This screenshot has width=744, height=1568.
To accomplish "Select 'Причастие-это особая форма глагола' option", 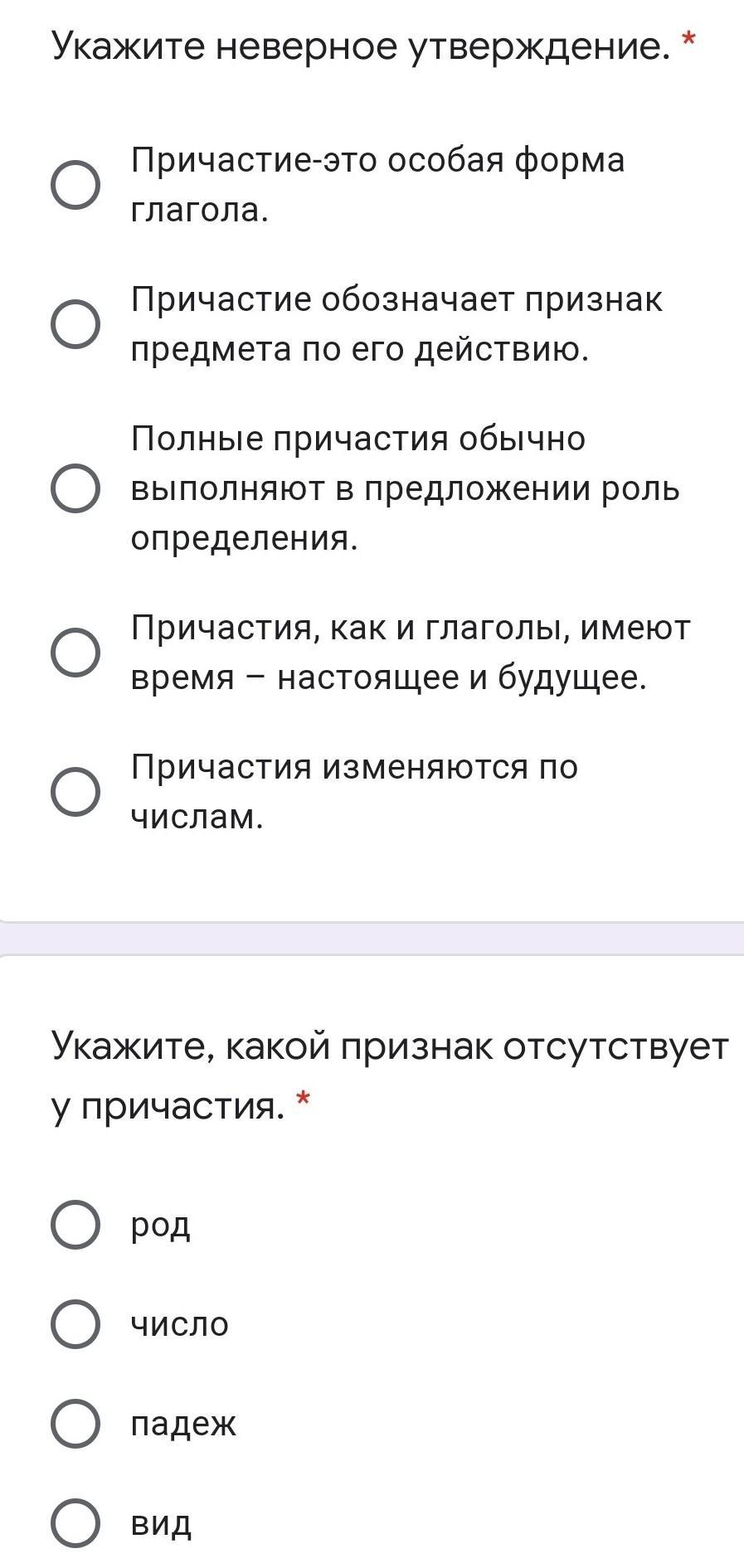I will click(75, 186).
